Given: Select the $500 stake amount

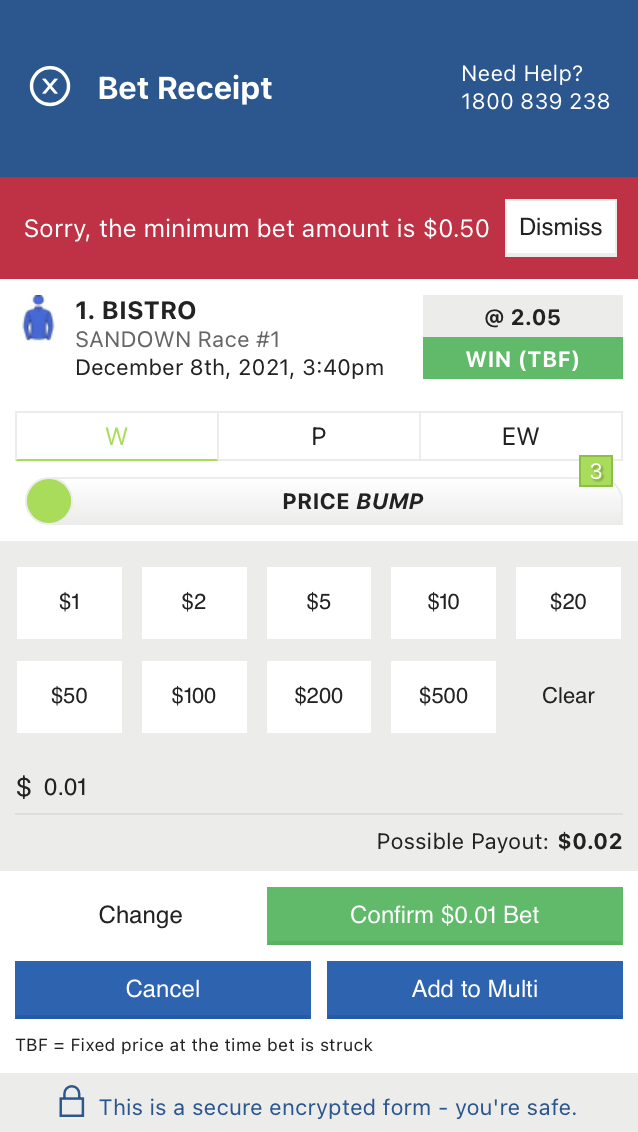Looking at the screenshot, I should [x=443, y=697].
